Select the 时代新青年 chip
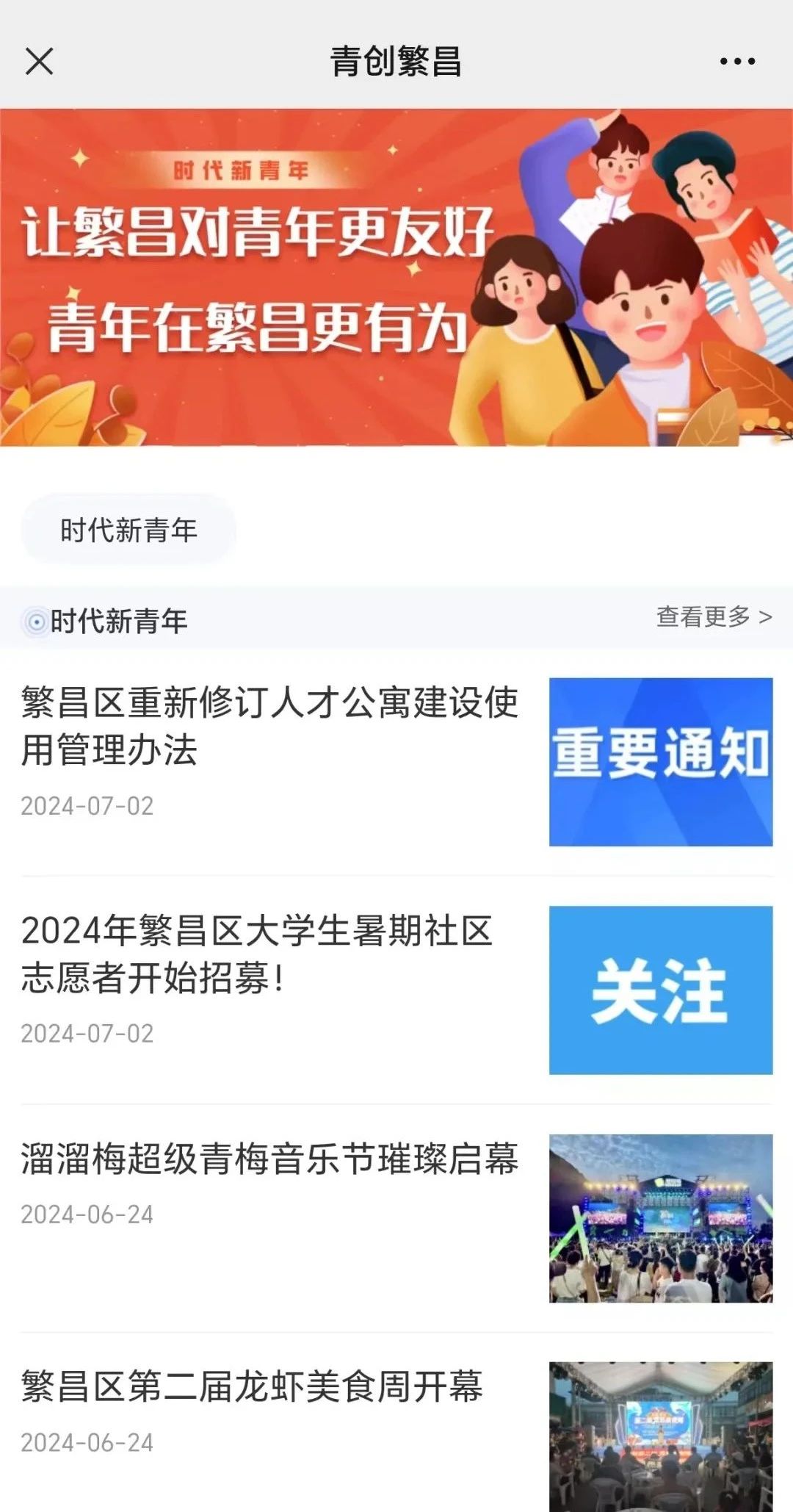 (x=128, y=530)
